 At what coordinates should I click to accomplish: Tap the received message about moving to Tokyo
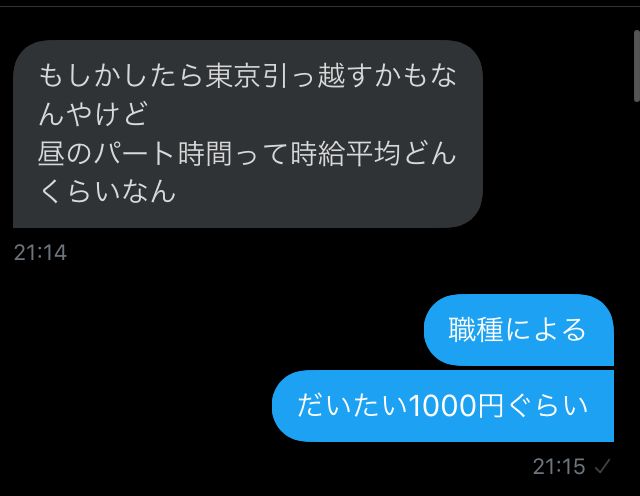pyautogui.click(x=247, y=133)
